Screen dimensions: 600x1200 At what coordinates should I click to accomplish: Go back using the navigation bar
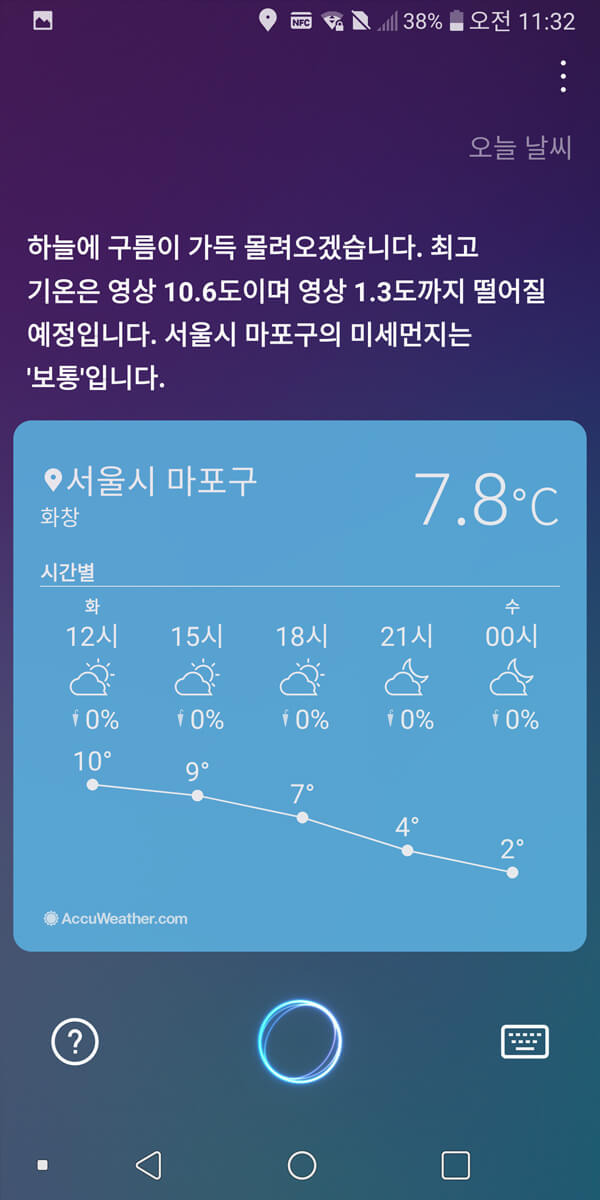pyautogui.click(x=148, y=1165)
